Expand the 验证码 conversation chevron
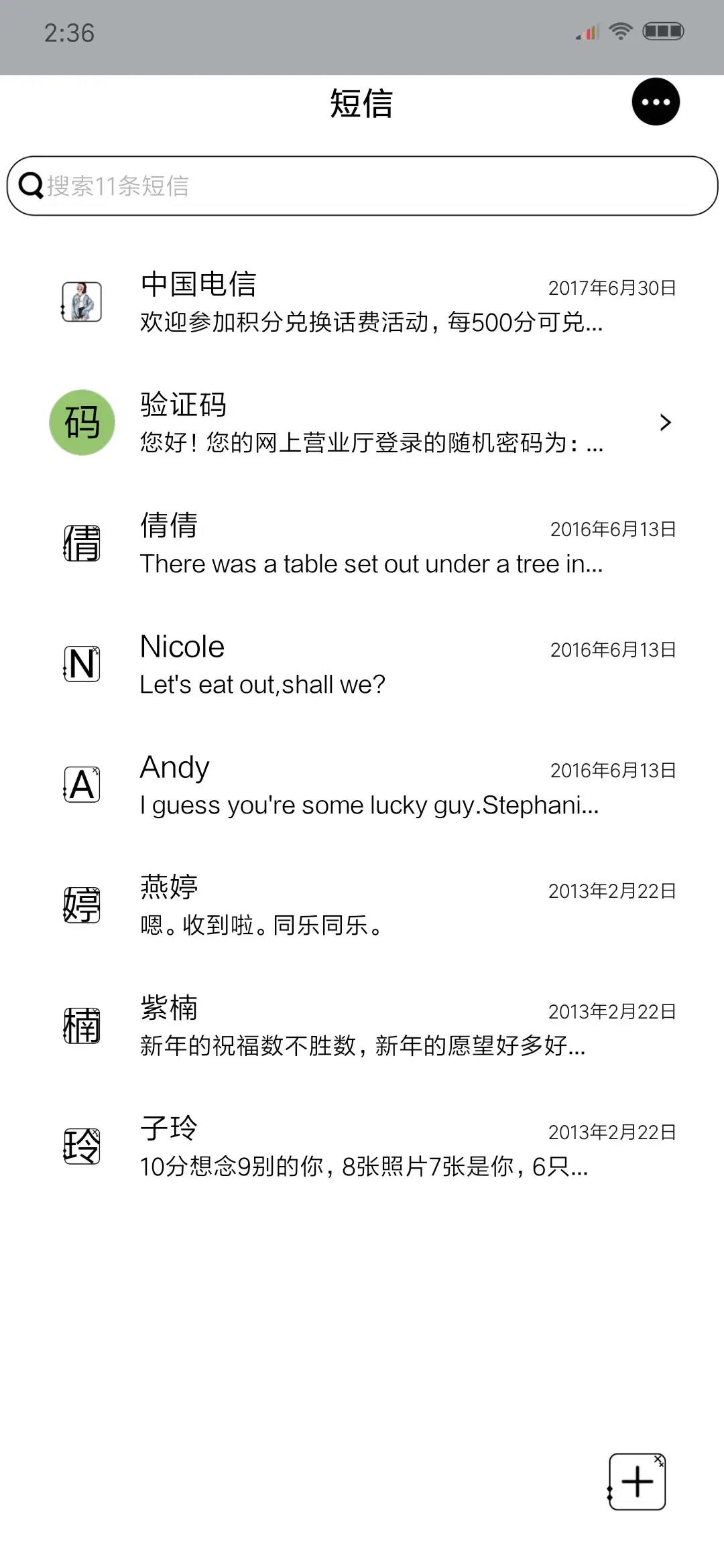This screenshot has width=724, height=1568. 665,422
